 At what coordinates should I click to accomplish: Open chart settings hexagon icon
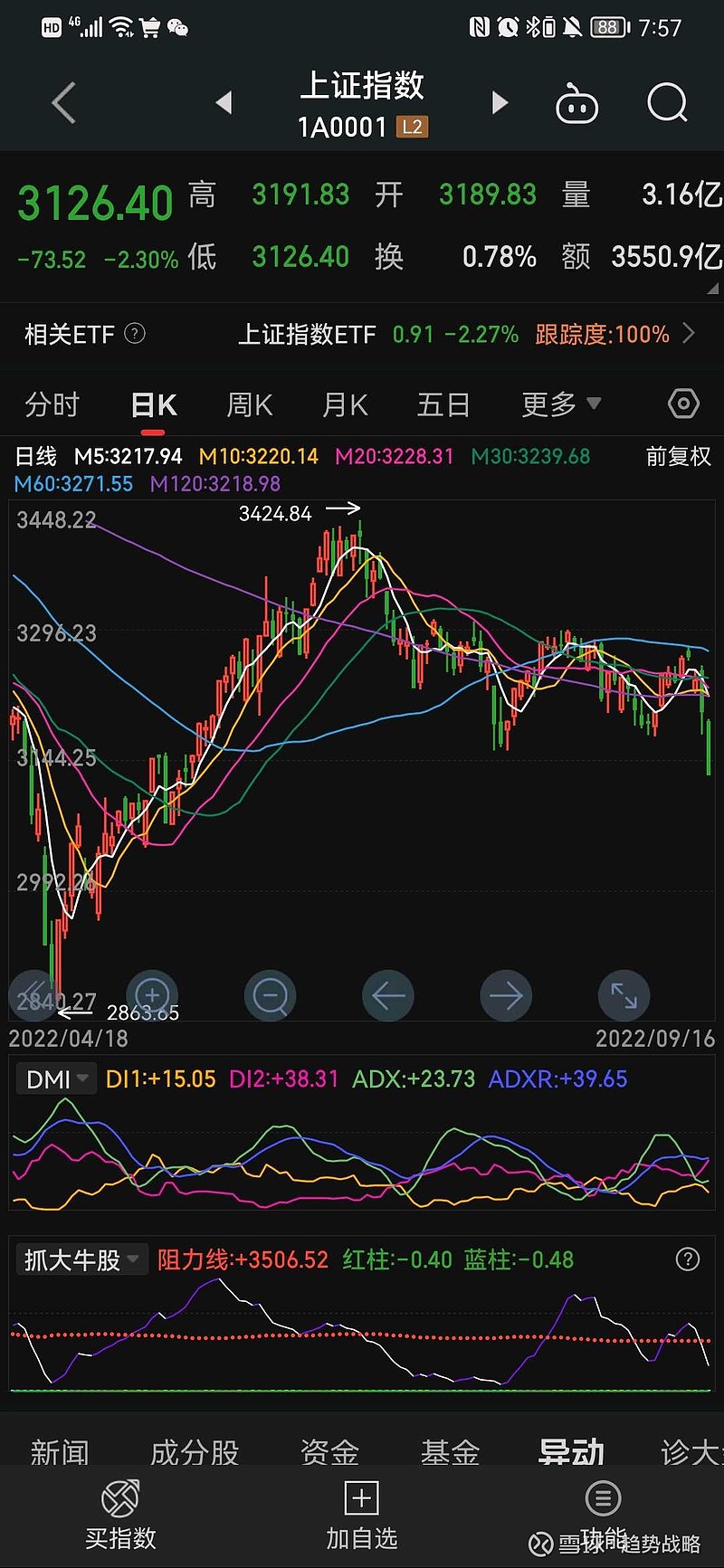(683, 404)
